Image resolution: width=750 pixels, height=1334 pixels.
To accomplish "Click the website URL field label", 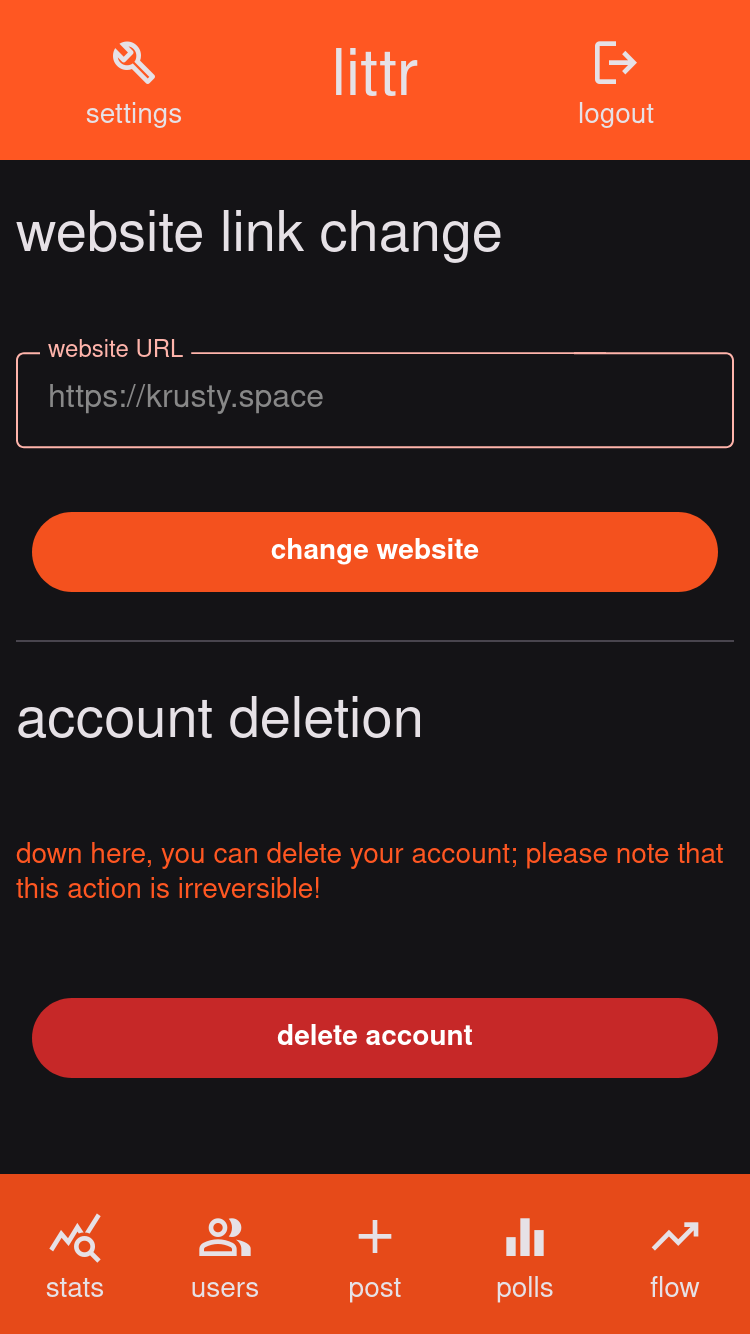I will point(115,349).
